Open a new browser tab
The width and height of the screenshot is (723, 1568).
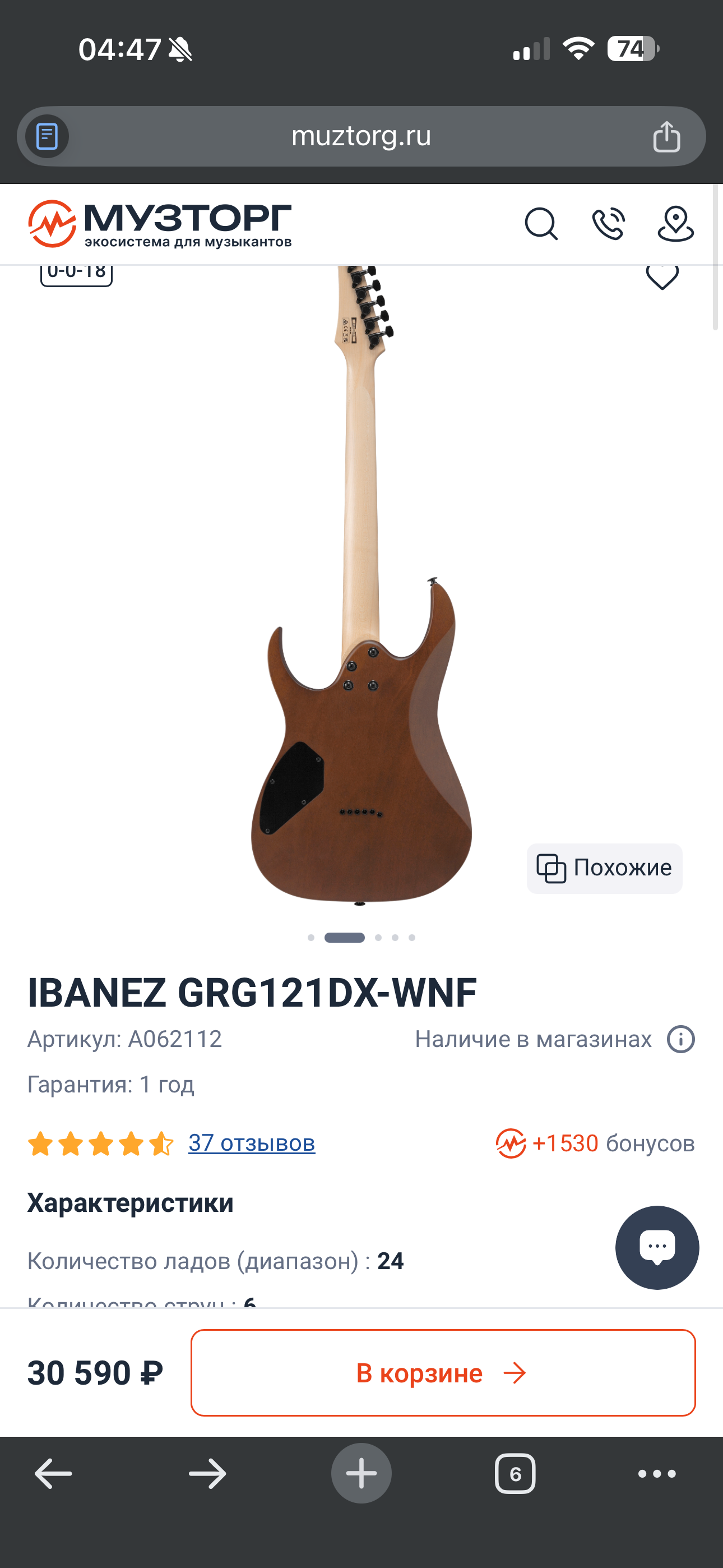click(361, 1474)
